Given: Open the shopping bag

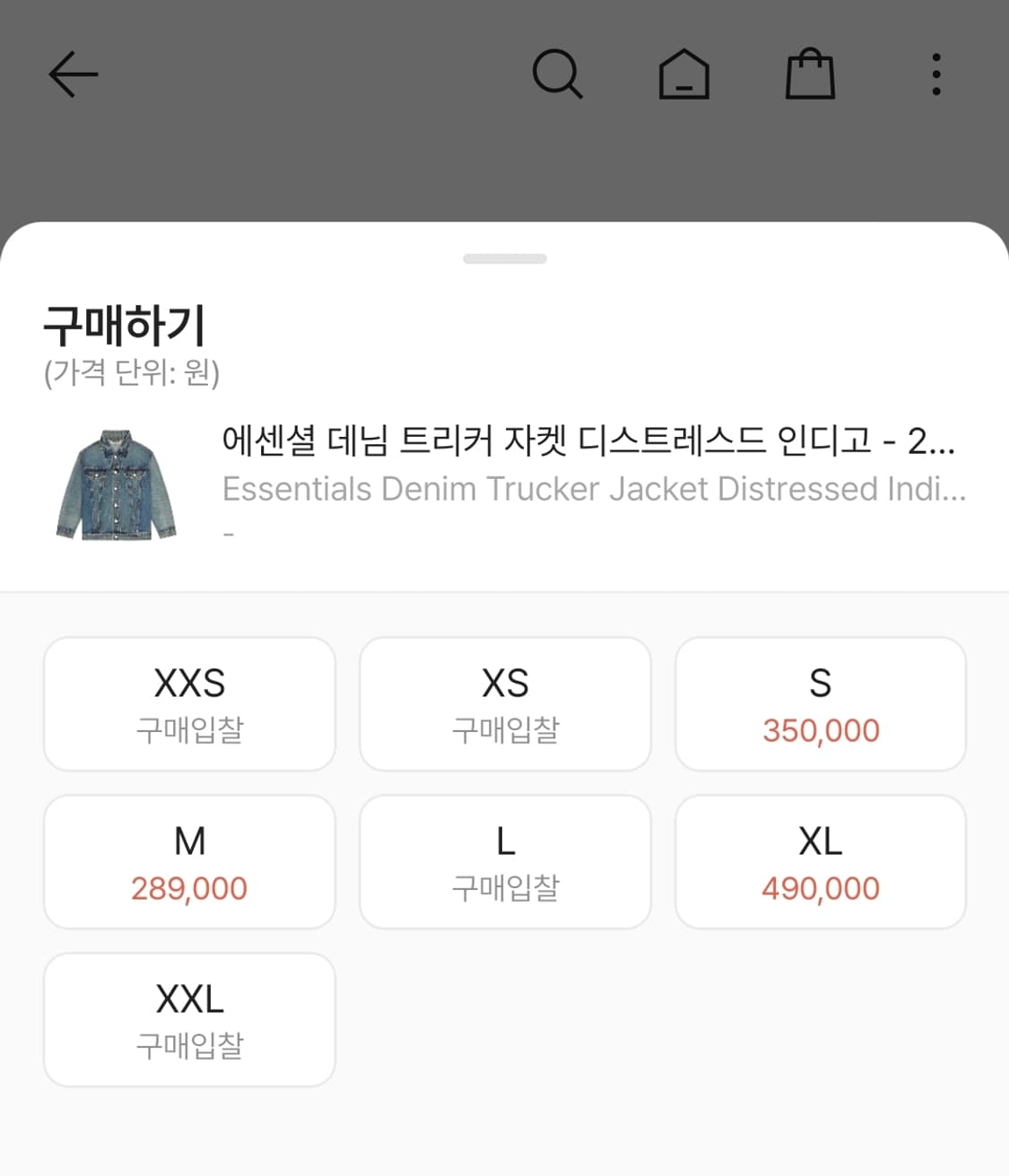Looking at the screenshot, I should coord(809,74).
